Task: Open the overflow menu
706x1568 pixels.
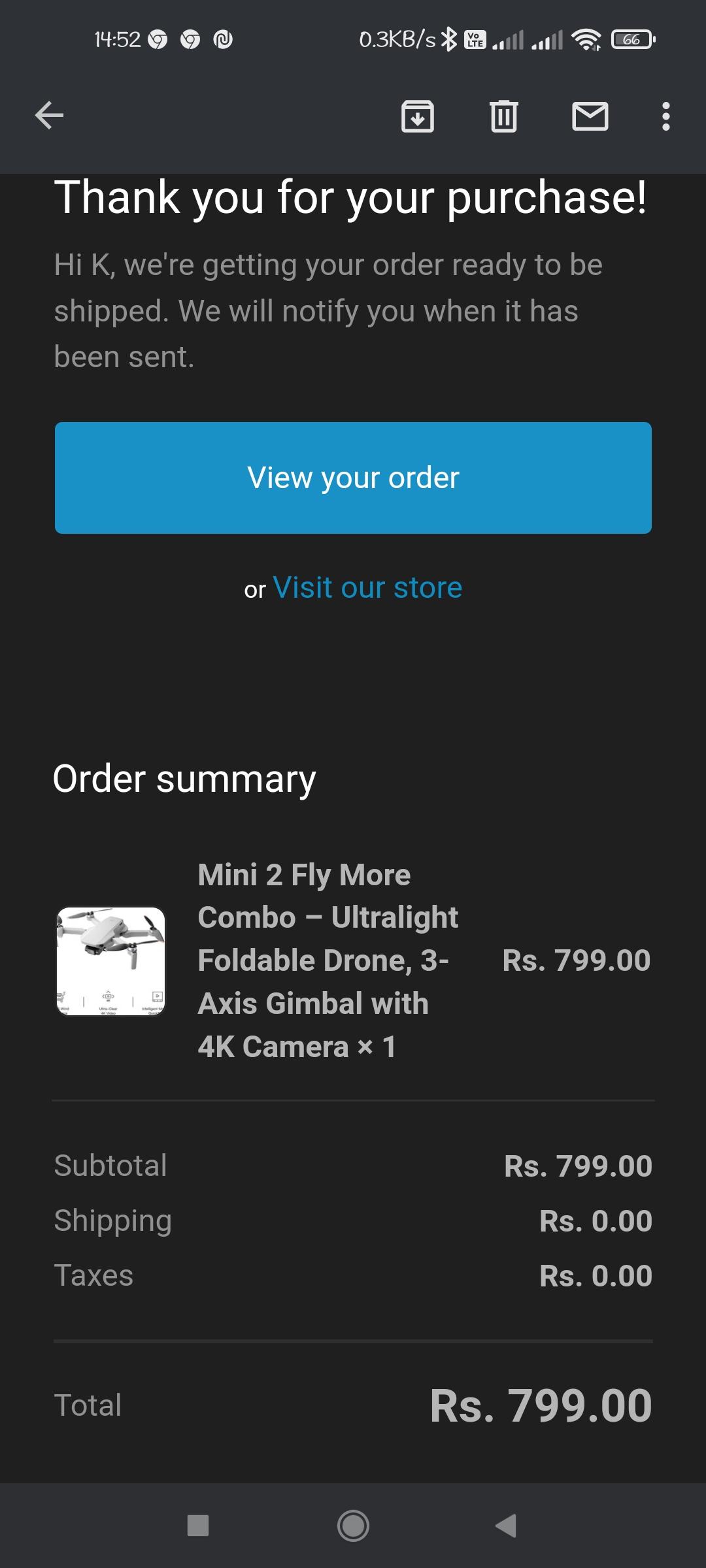Action: click(665, 116)
